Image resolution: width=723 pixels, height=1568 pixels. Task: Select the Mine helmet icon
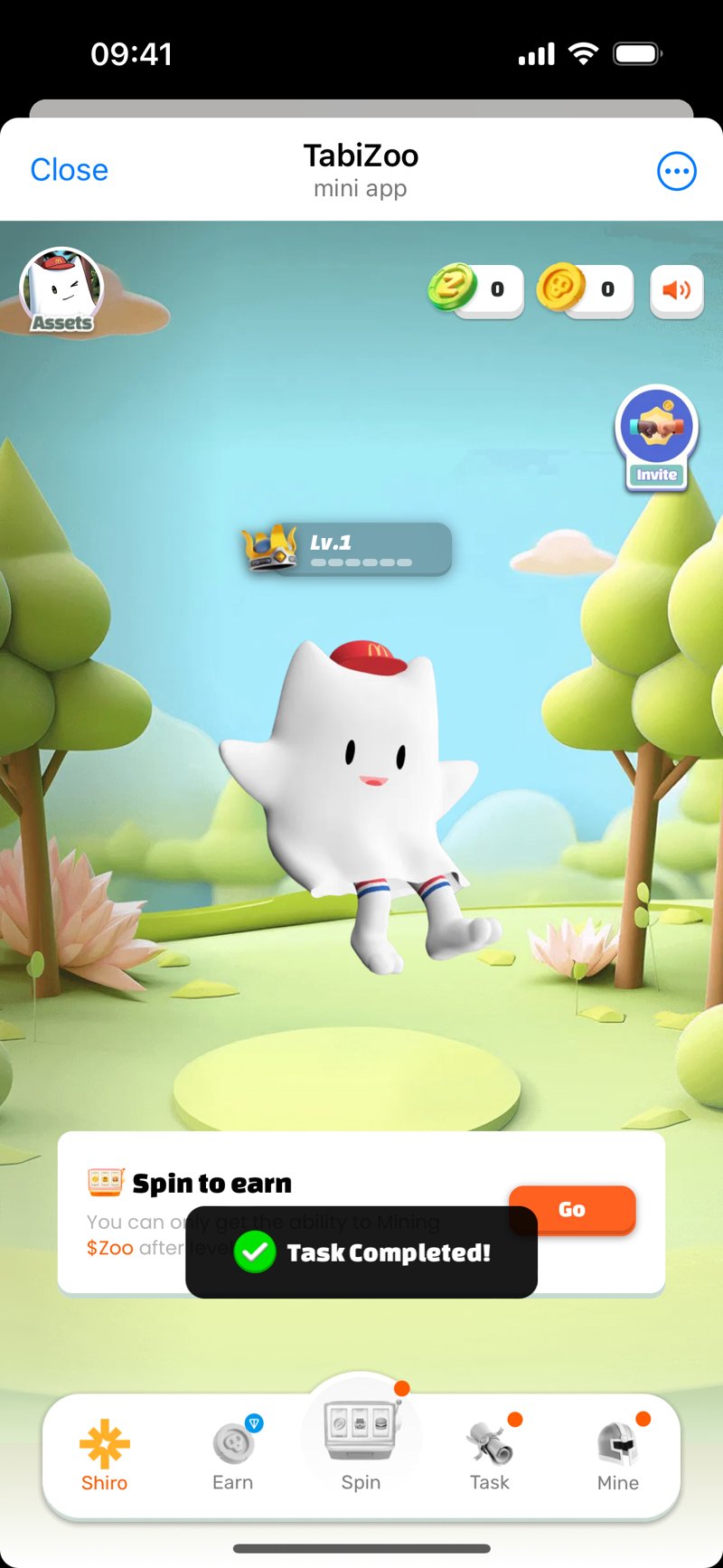click(x=617, y=1438)
